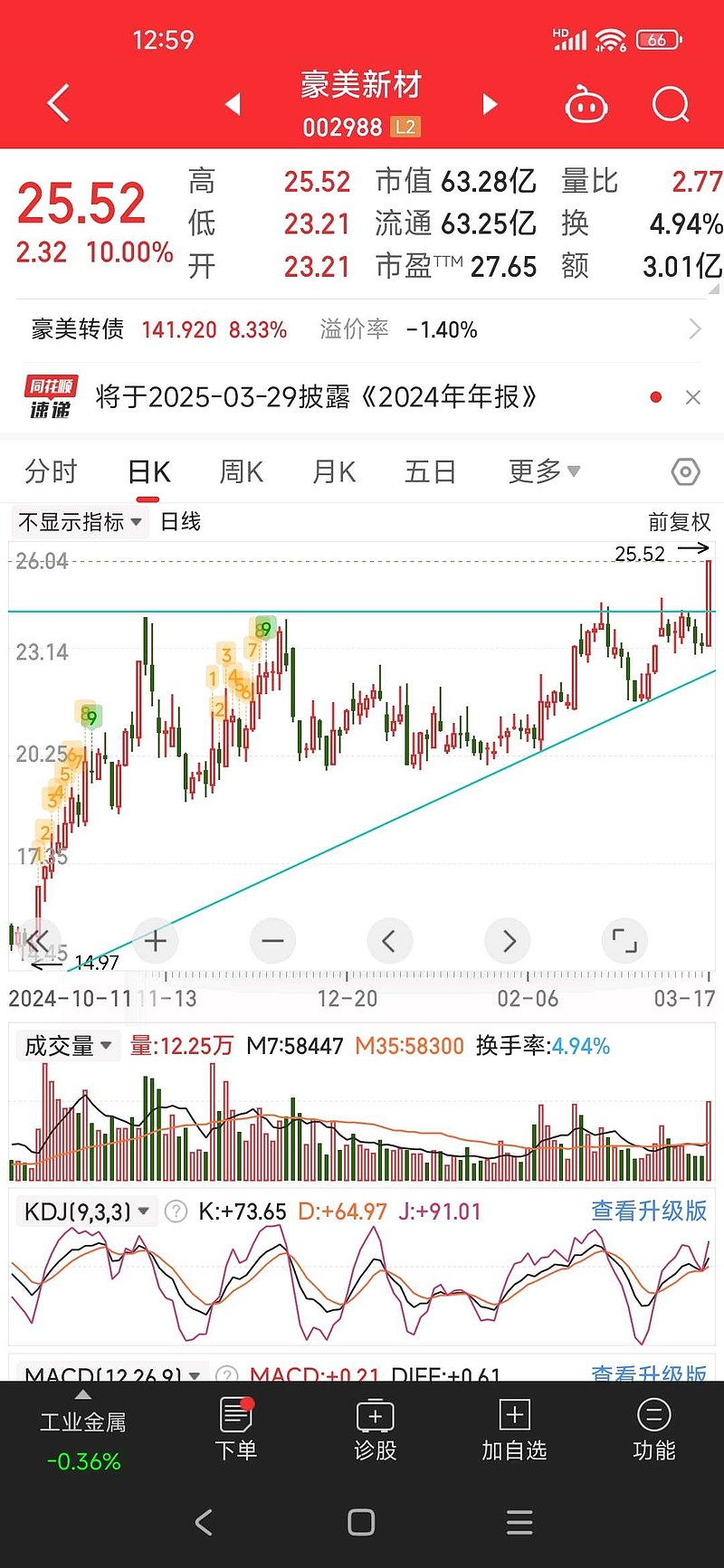Add stock to watchlist with 加自选
The image size is (724, 1568).
tap(514, 1430)
